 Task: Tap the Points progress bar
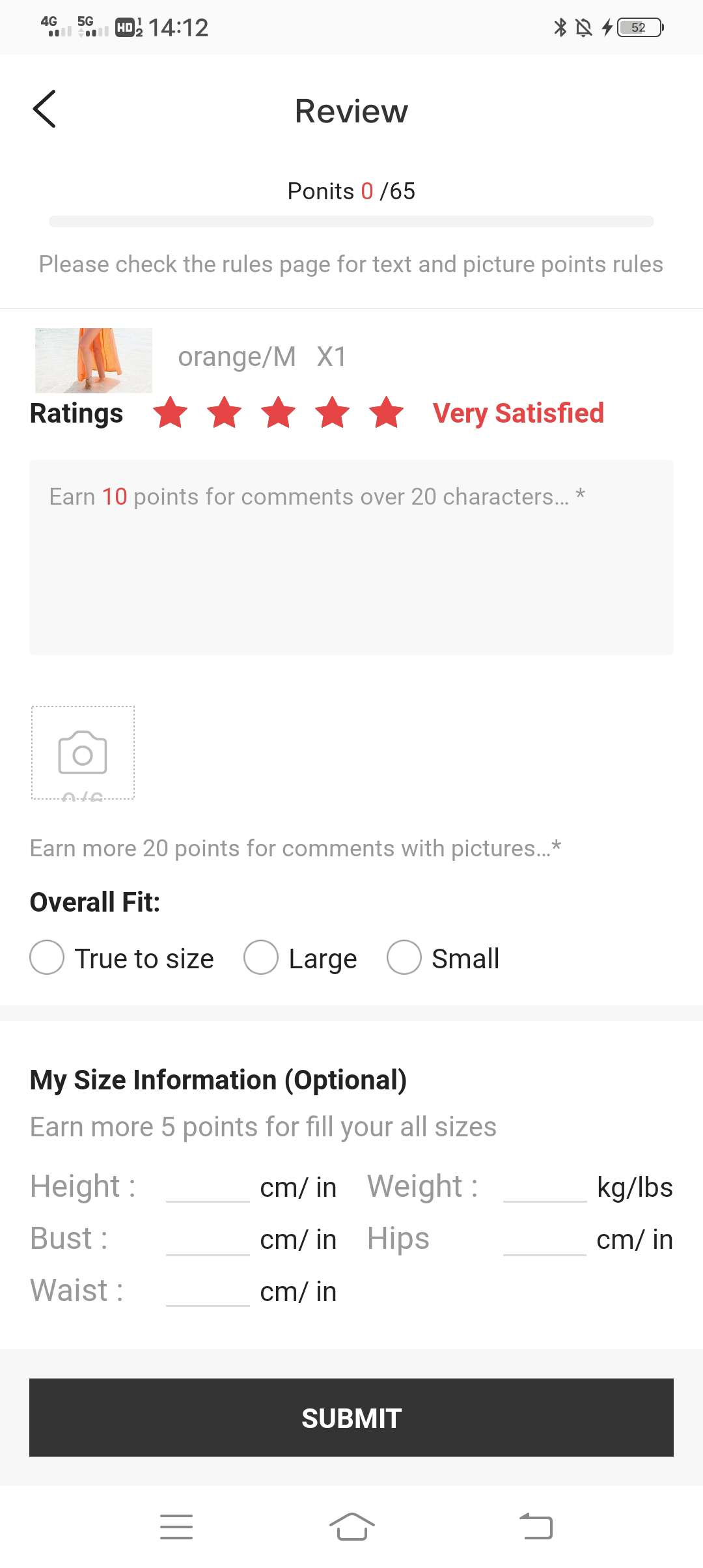point(351,220)
